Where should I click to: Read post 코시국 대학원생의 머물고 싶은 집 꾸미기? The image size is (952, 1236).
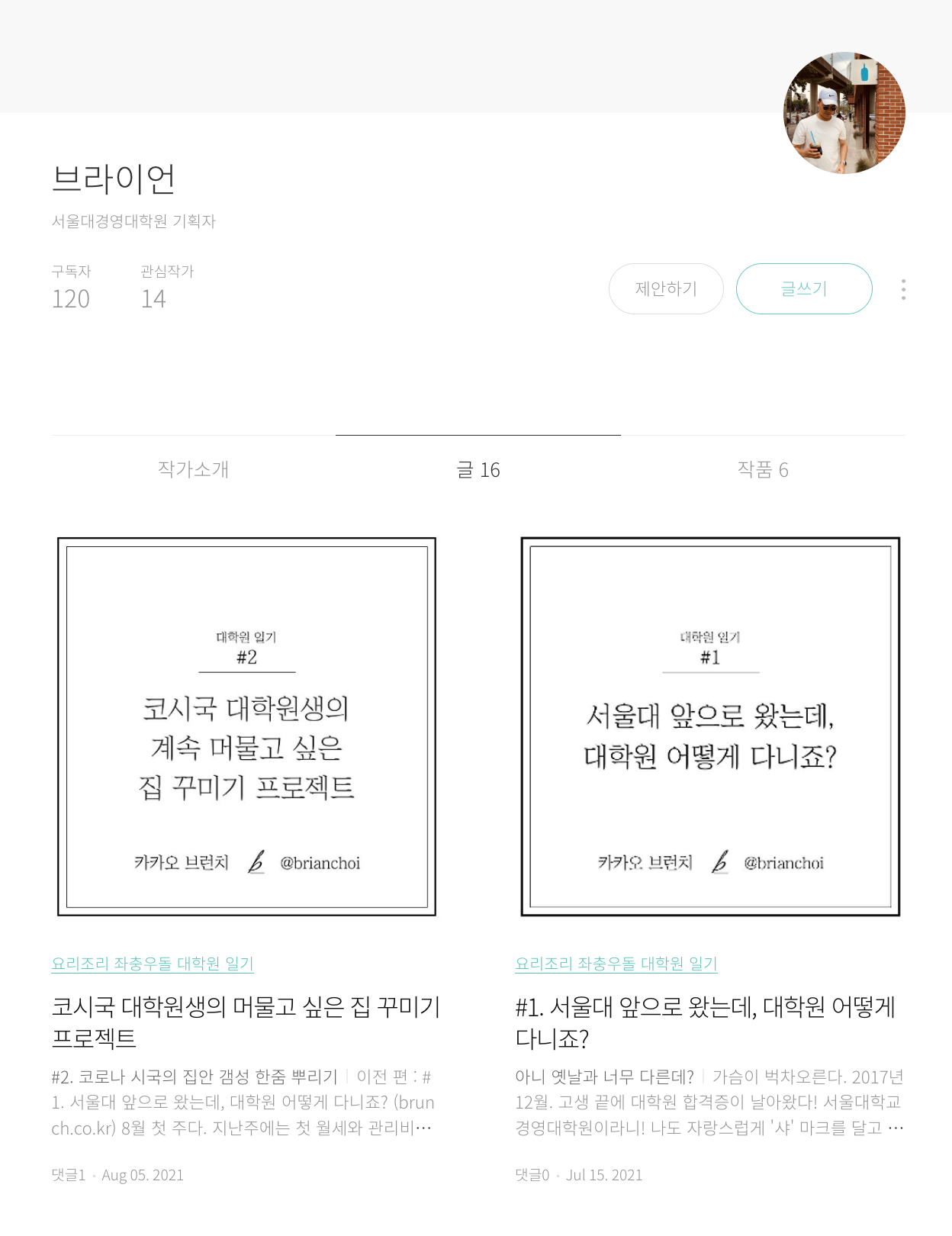pos(246,1022)
